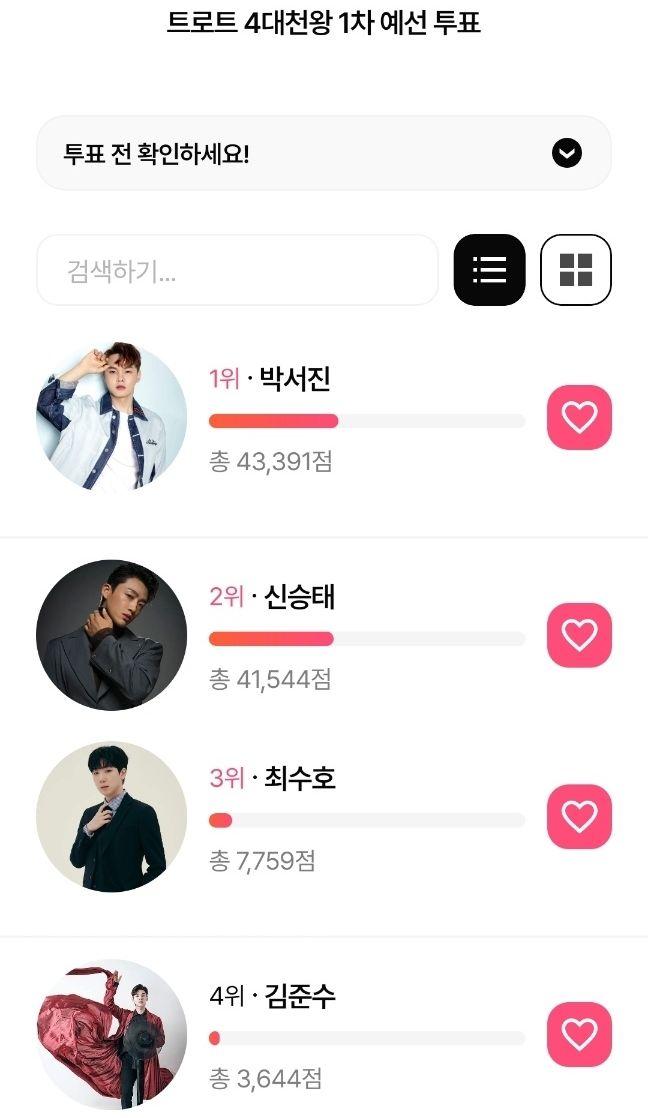Vote for 신승태 with the heart button
This screenshot has height=1118, width=648.
(x=579, y=635)
